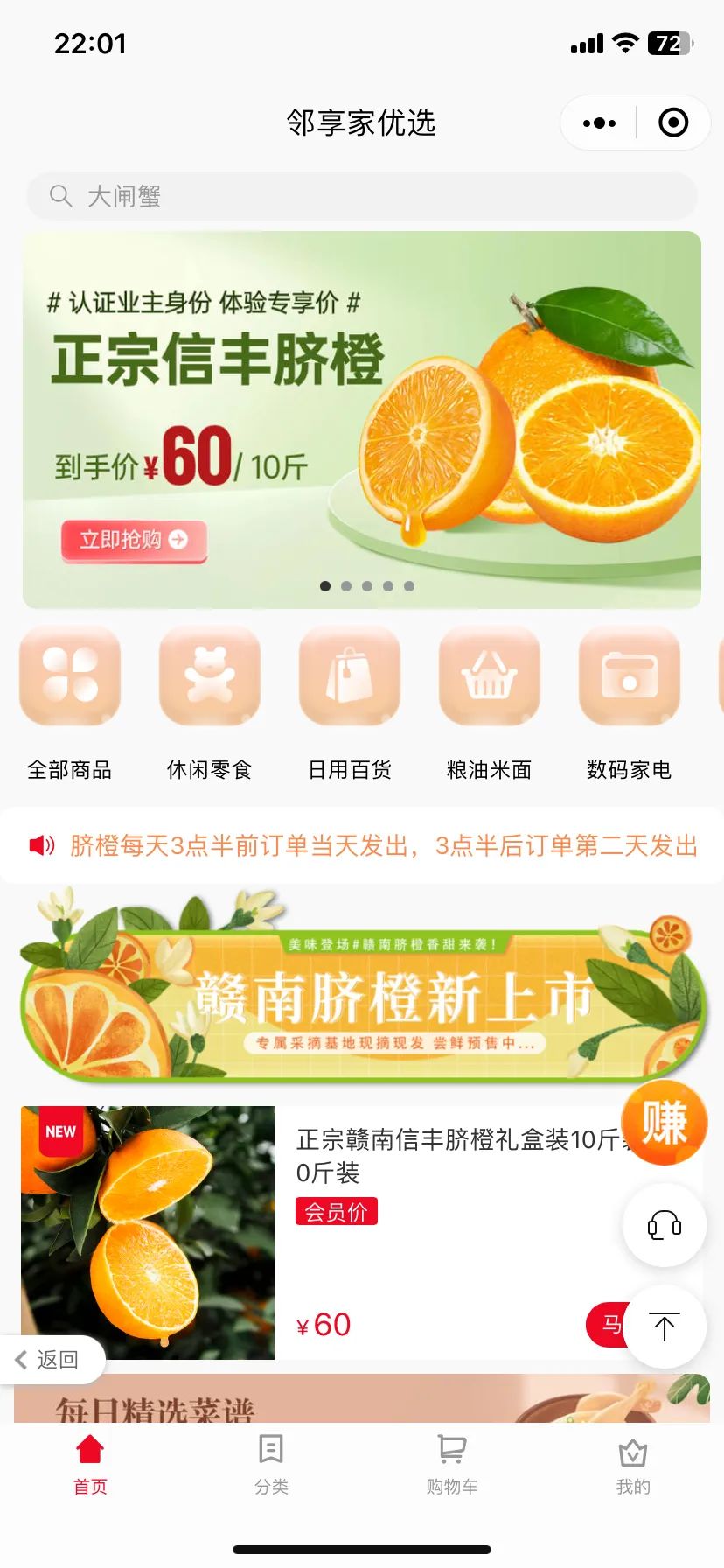Image resolution: width=724 pixels, height=1568 pixels.
Task: Go to the 我的 tab
Action: pos(633,1465)
